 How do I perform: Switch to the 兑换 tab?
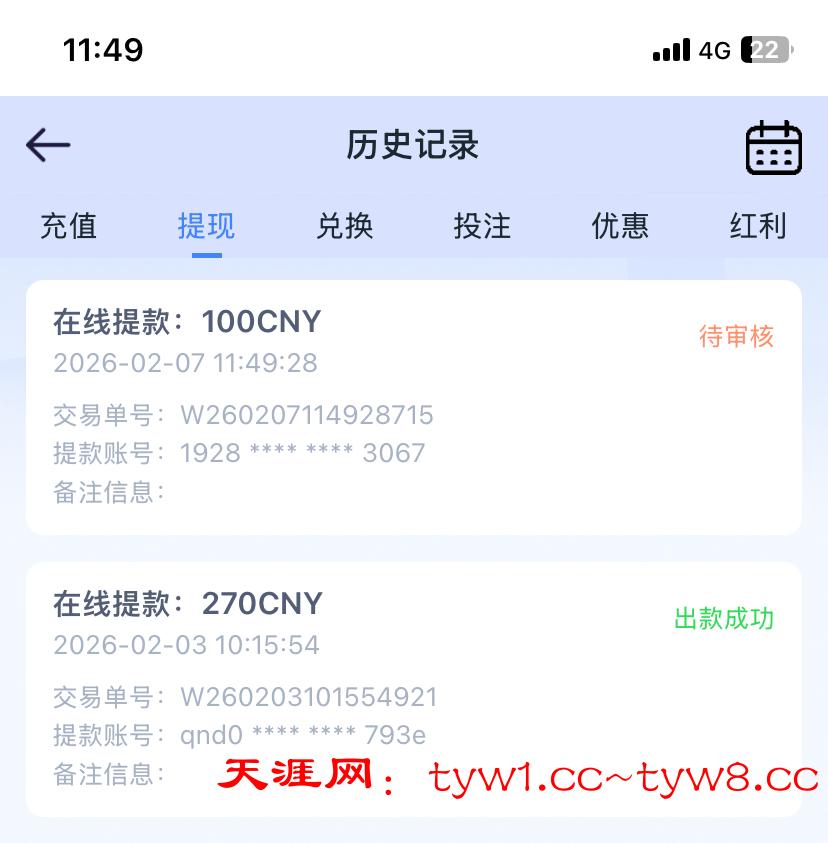pos(344,226)
